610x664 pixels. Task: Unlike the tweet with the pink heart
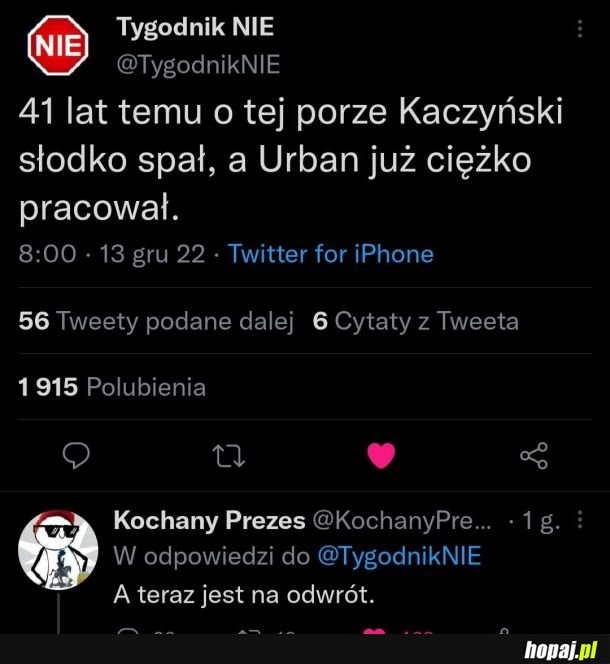coord(381,456)
